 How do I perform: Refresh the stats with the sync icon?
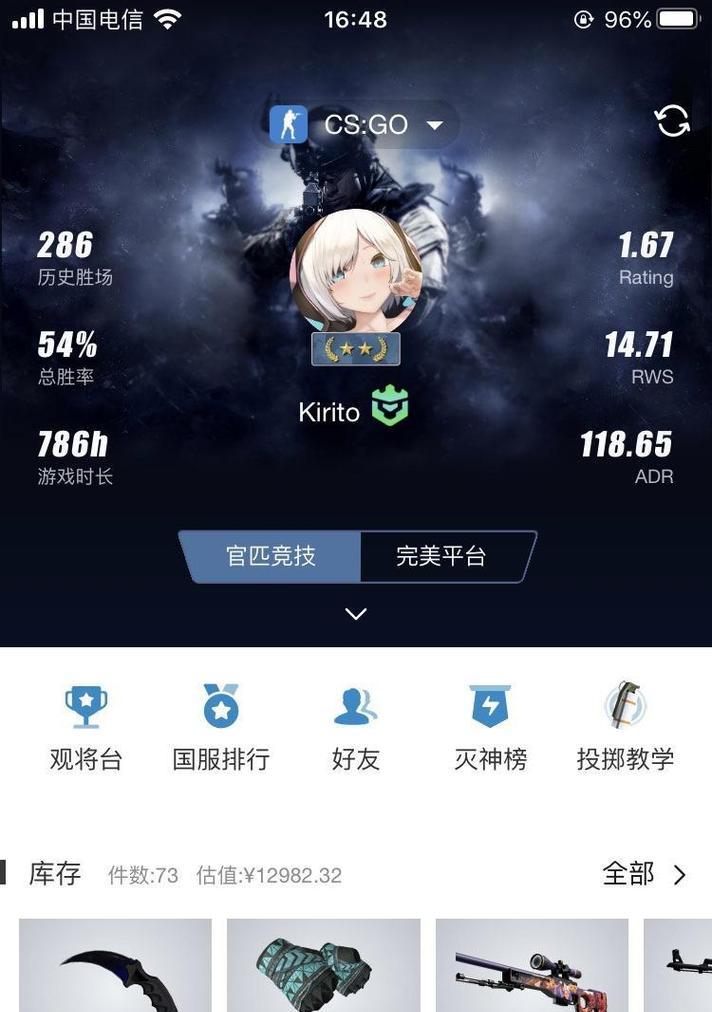tap(672, 122)
